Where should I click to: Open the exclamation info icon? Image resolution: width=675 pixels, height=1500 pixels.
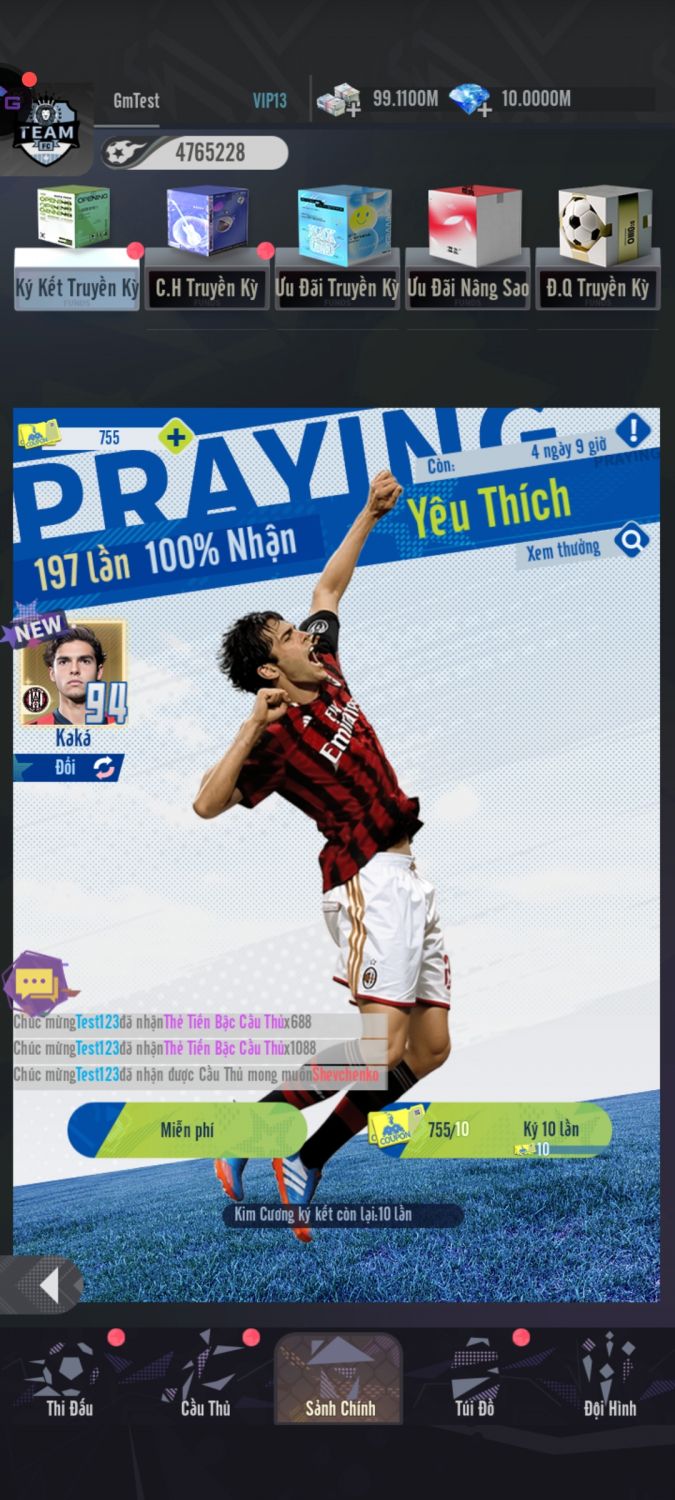click(632, 431)
